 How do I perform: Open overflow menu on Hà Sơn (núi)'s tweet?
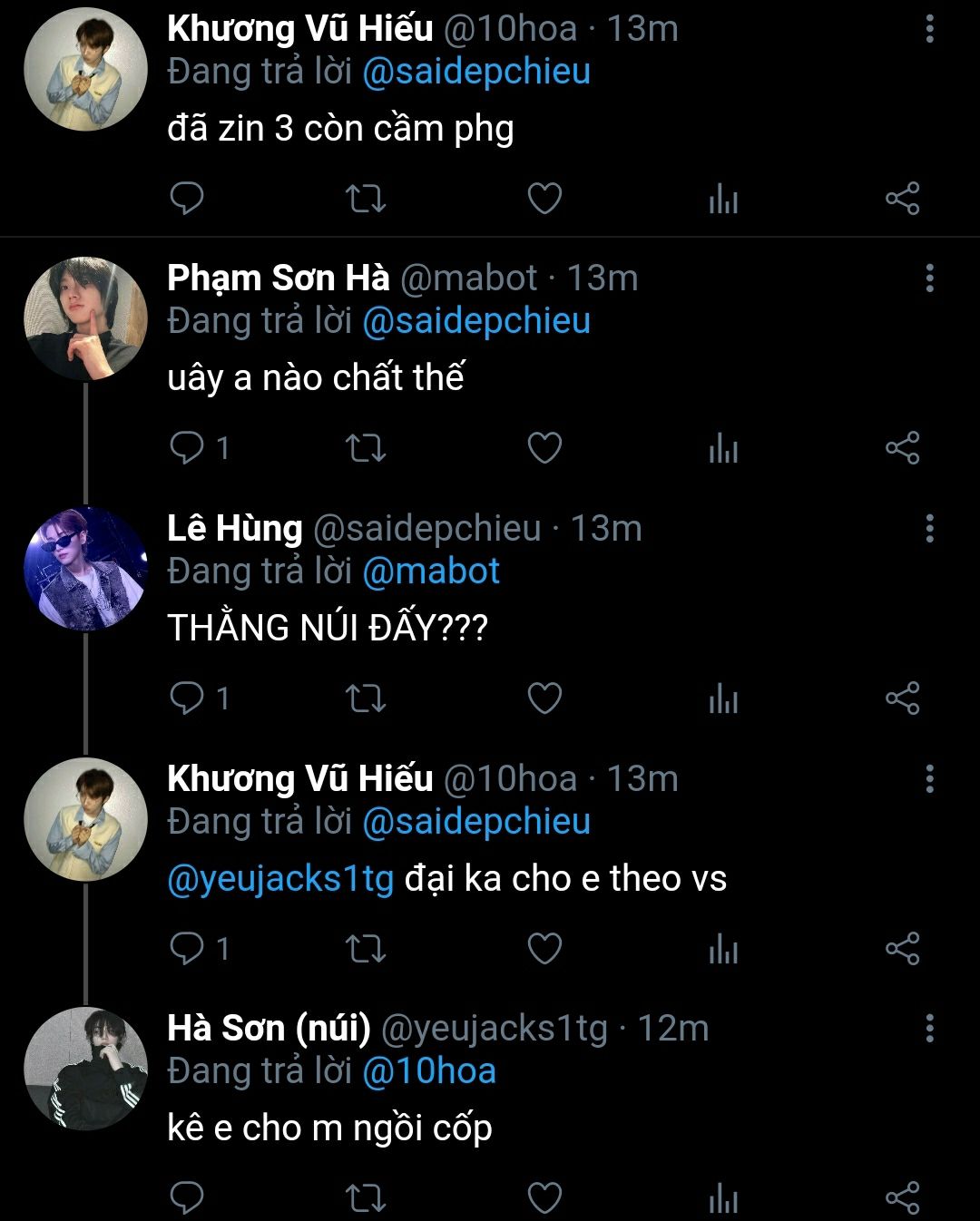click(929, 1029)
